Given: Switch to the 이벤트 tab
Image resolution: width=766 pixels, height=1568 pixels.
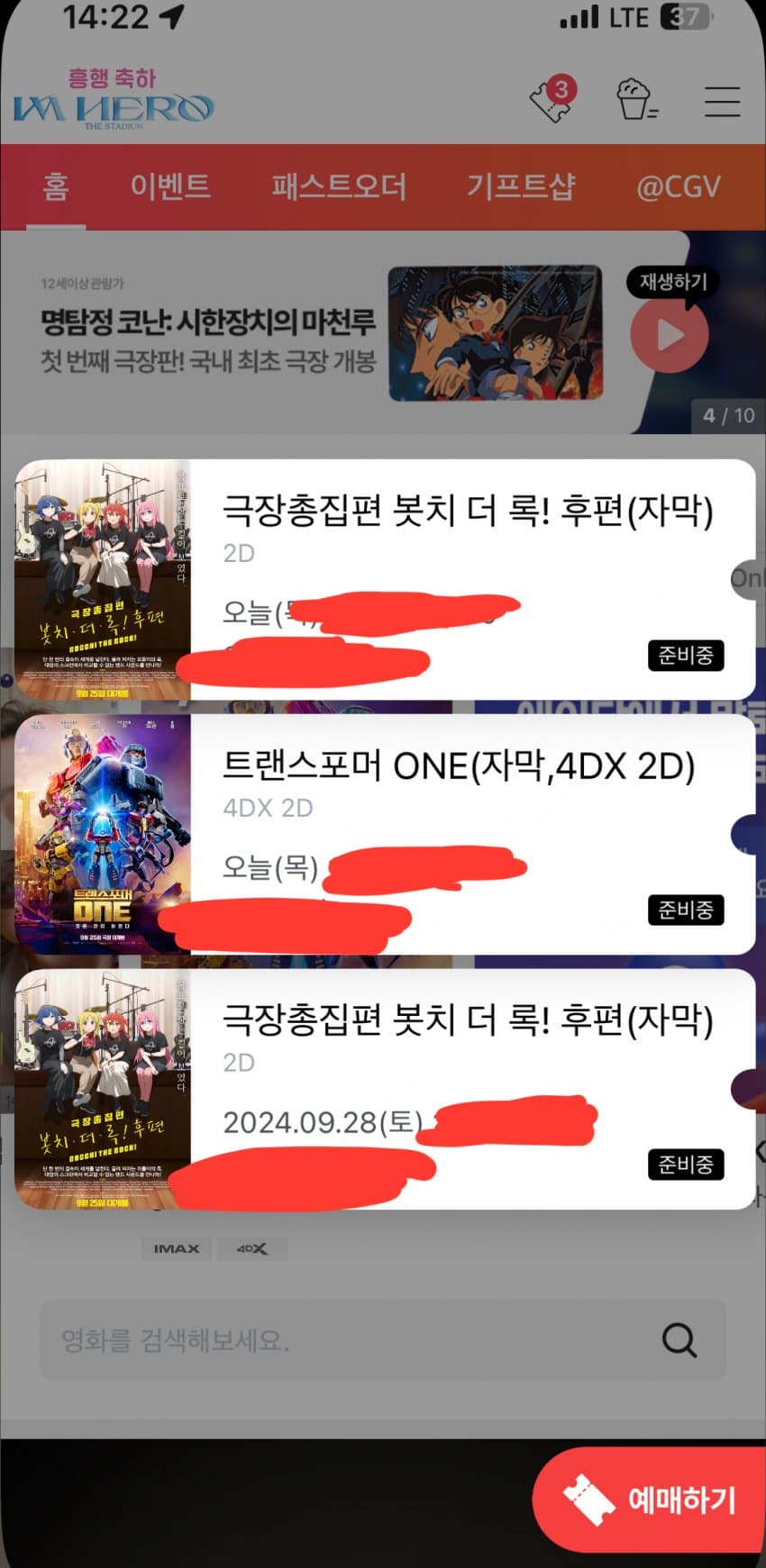Looking at the screenshot, I should pyautogui.click(x=170, y=186).
